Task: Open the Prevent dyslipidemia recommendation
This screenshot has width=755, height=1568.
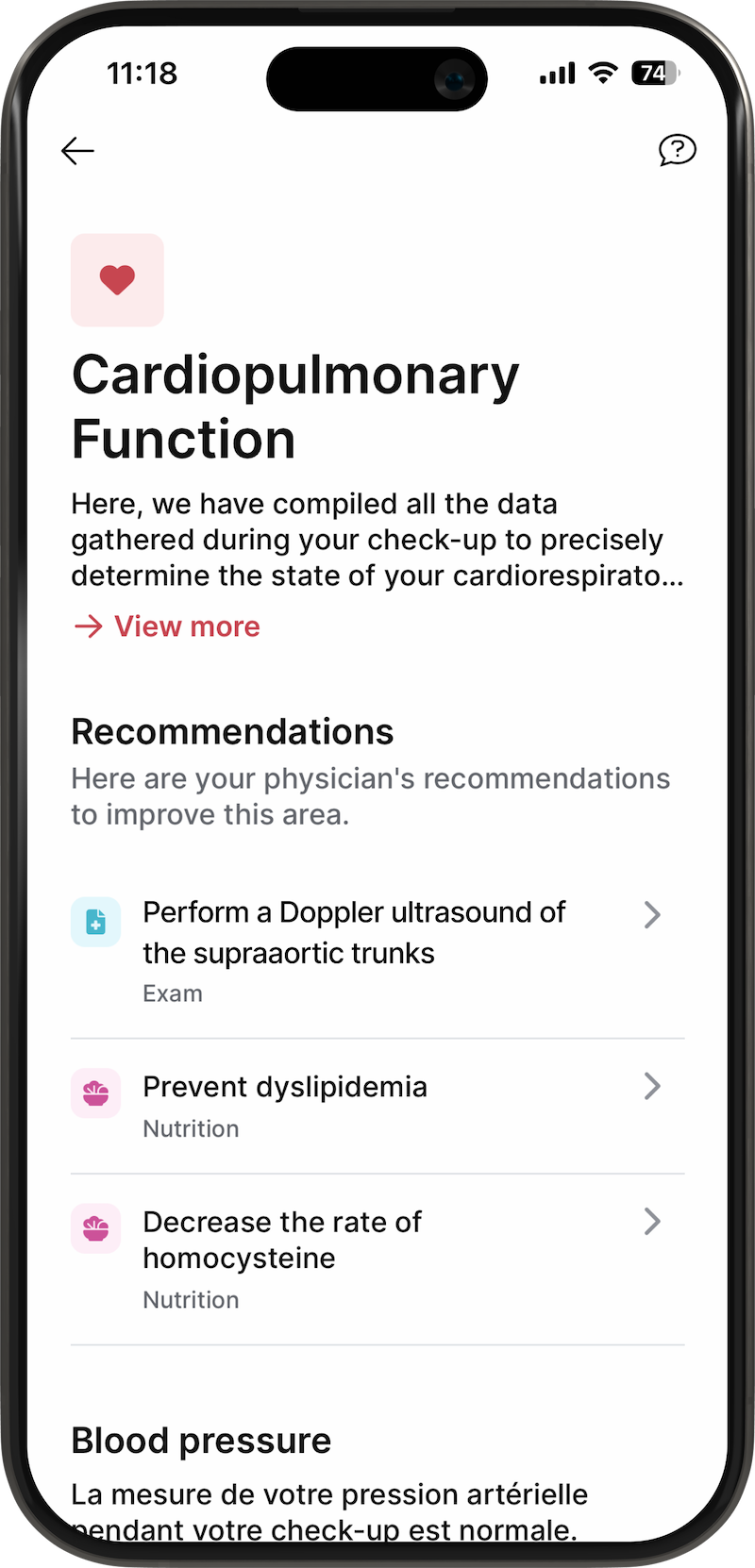Action: click(377, 1105)
